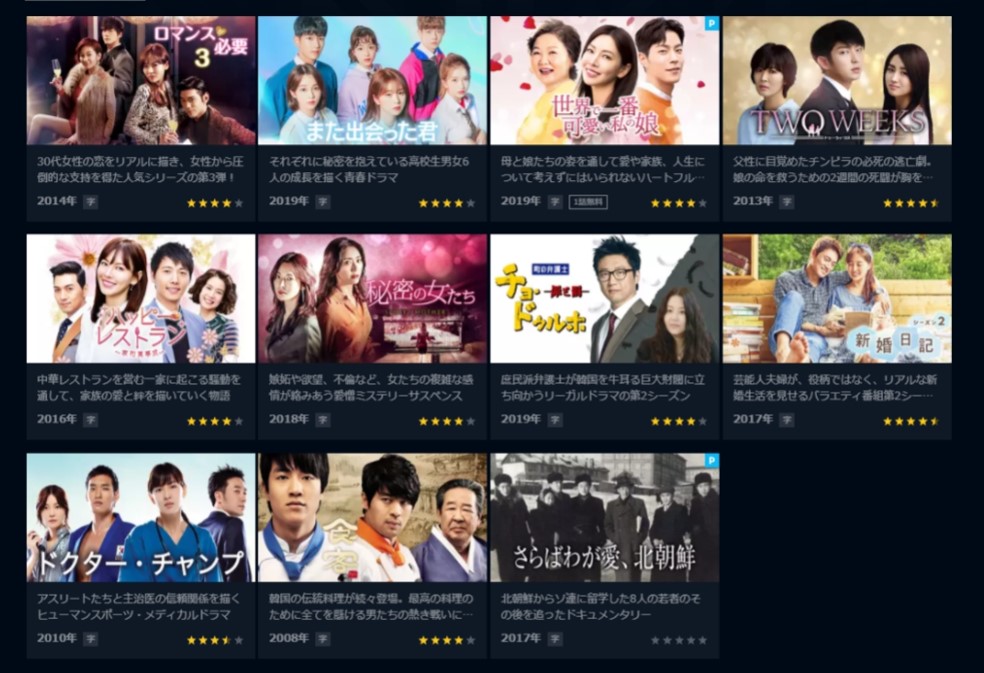
Task: Open 新婚日記 season 2 card
Action: (836, 299)
